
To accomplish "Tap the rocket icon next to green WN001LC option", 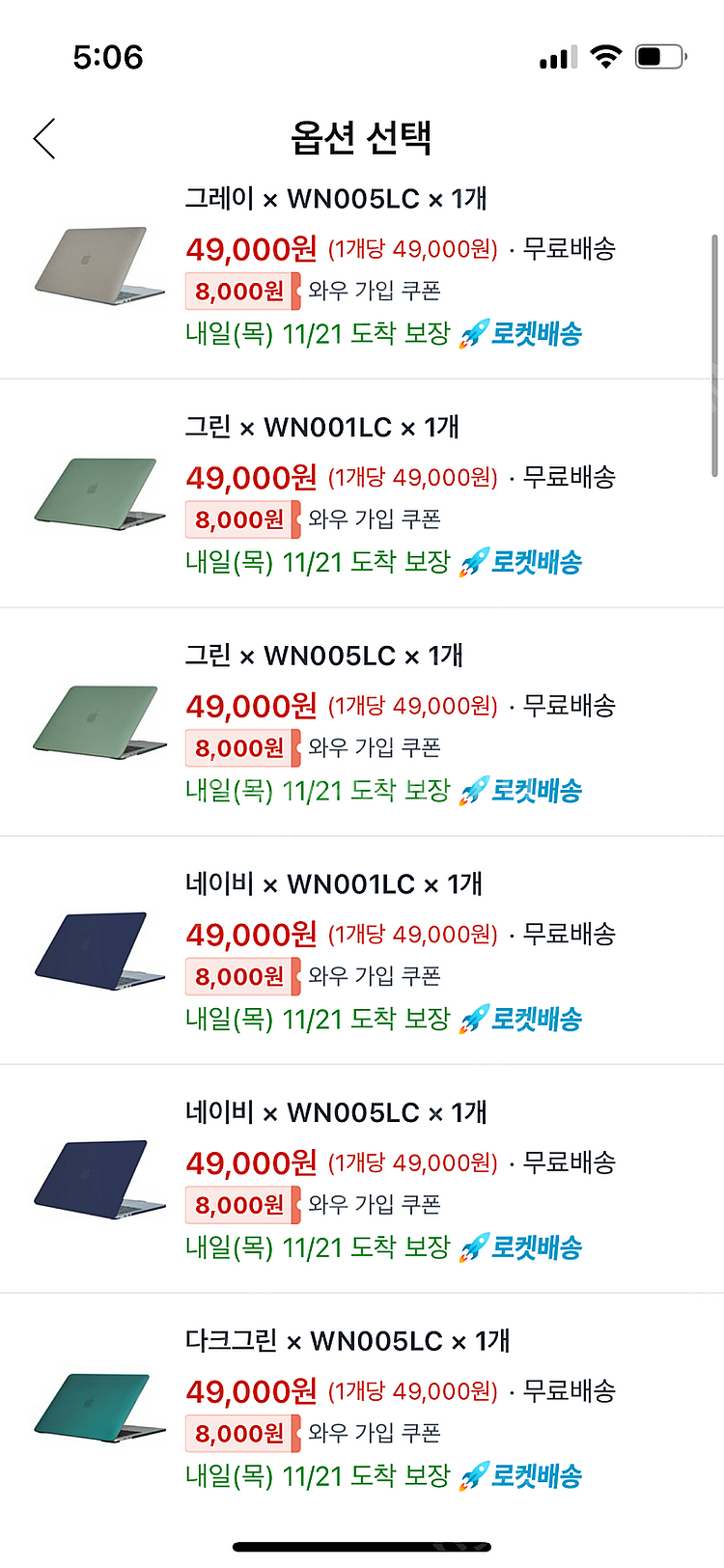I will (x=474, y=560).
